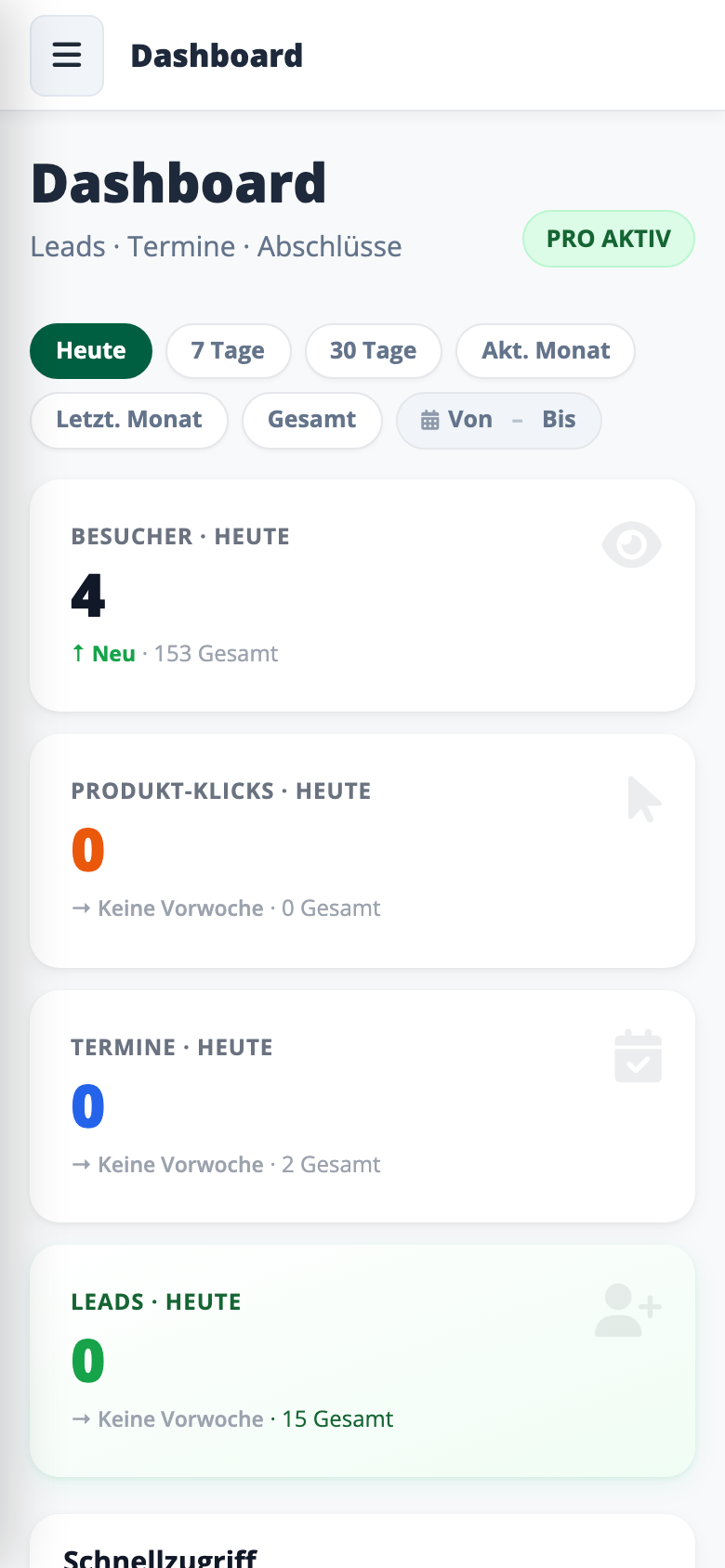Image resolution: width=725 pixels, height=1568 pixels.
Task: Click the add-person icon on Leads card
Action: click(x=627, y=1312)
